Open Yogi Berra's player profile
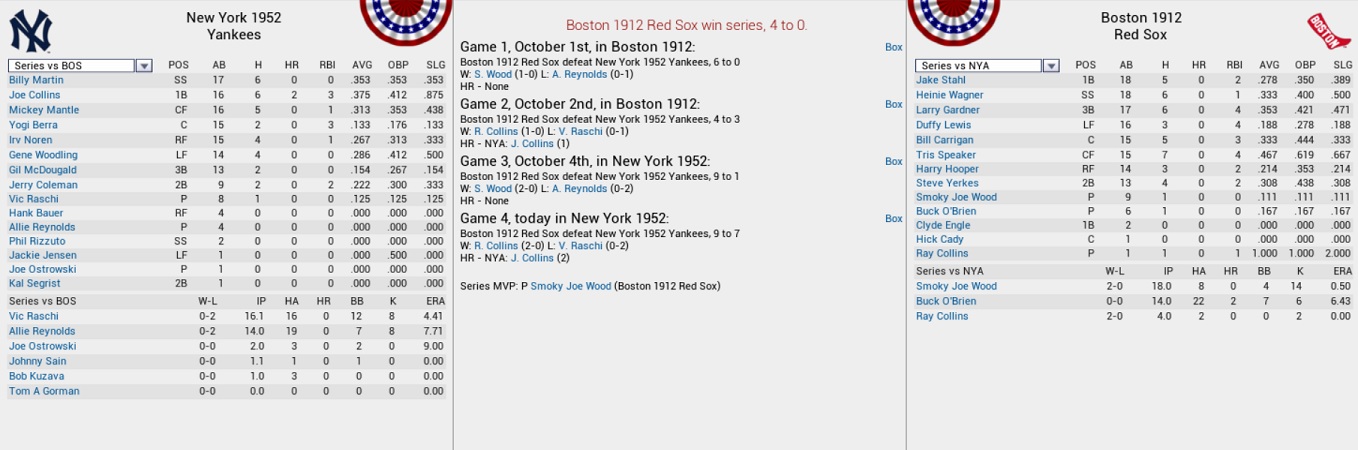Image resolution: width=1358 pixels, height=450 pixels. click(33, 125)
